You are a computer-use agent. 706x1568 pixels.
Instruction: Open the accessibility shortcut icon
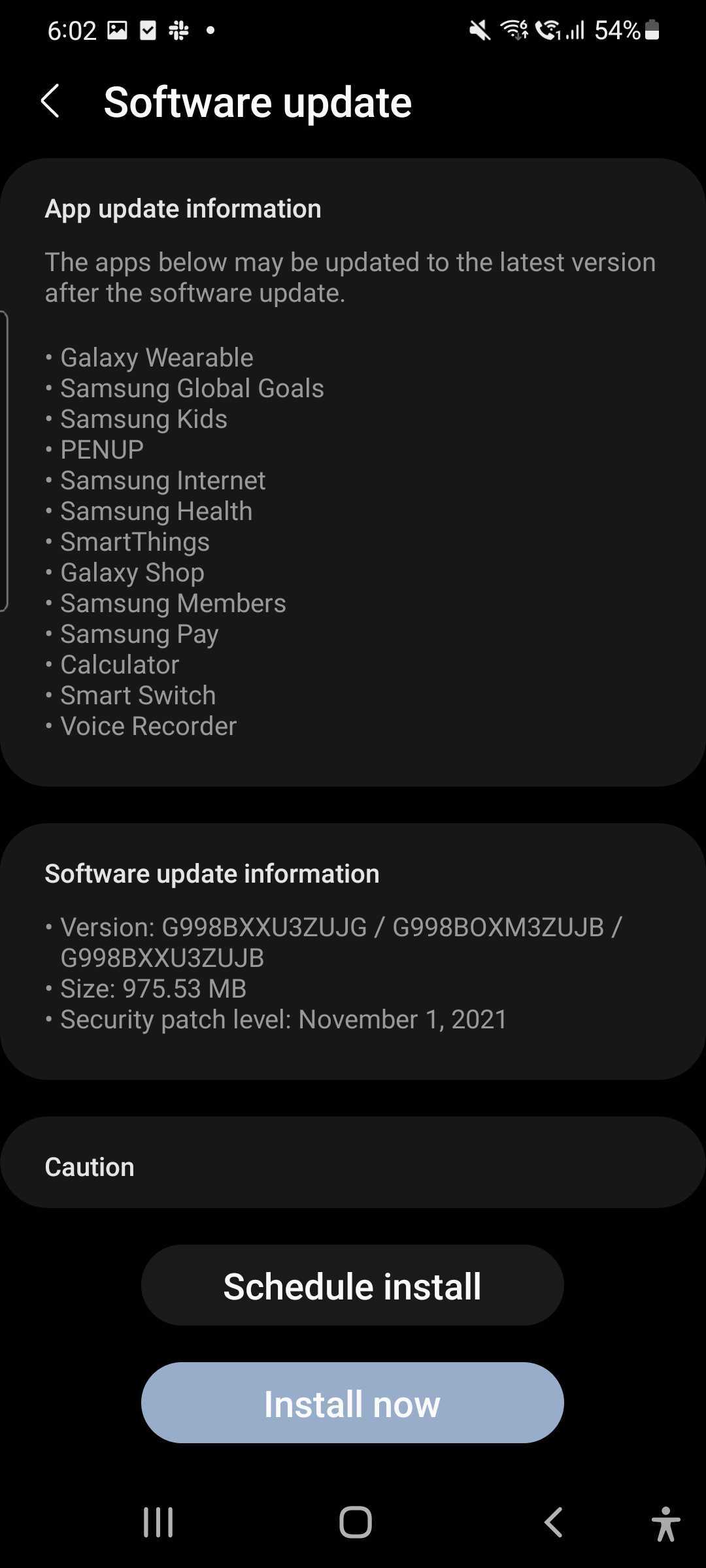[665, 1524]
